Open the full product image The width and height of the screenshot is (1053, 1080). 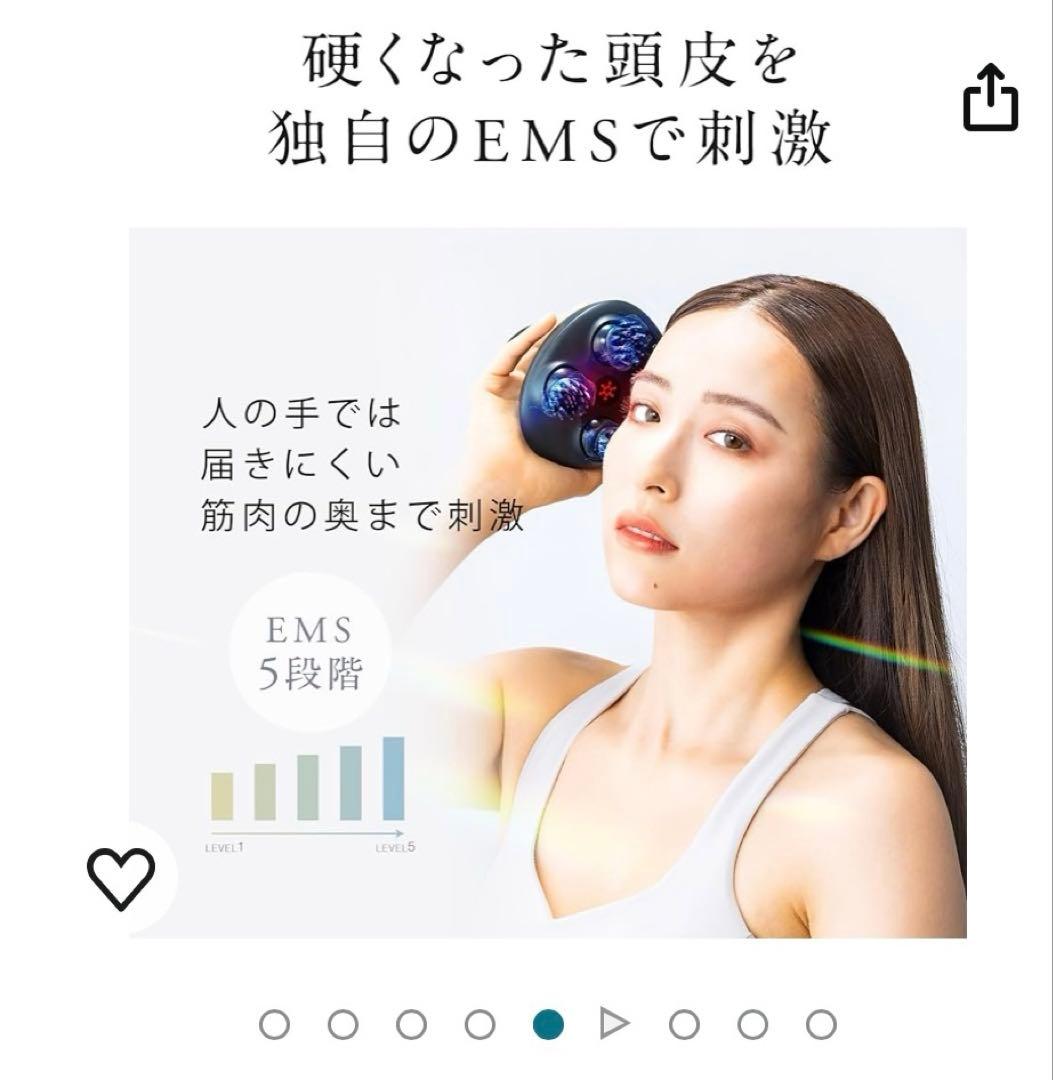pyautogui.click(x=550, y=580)
